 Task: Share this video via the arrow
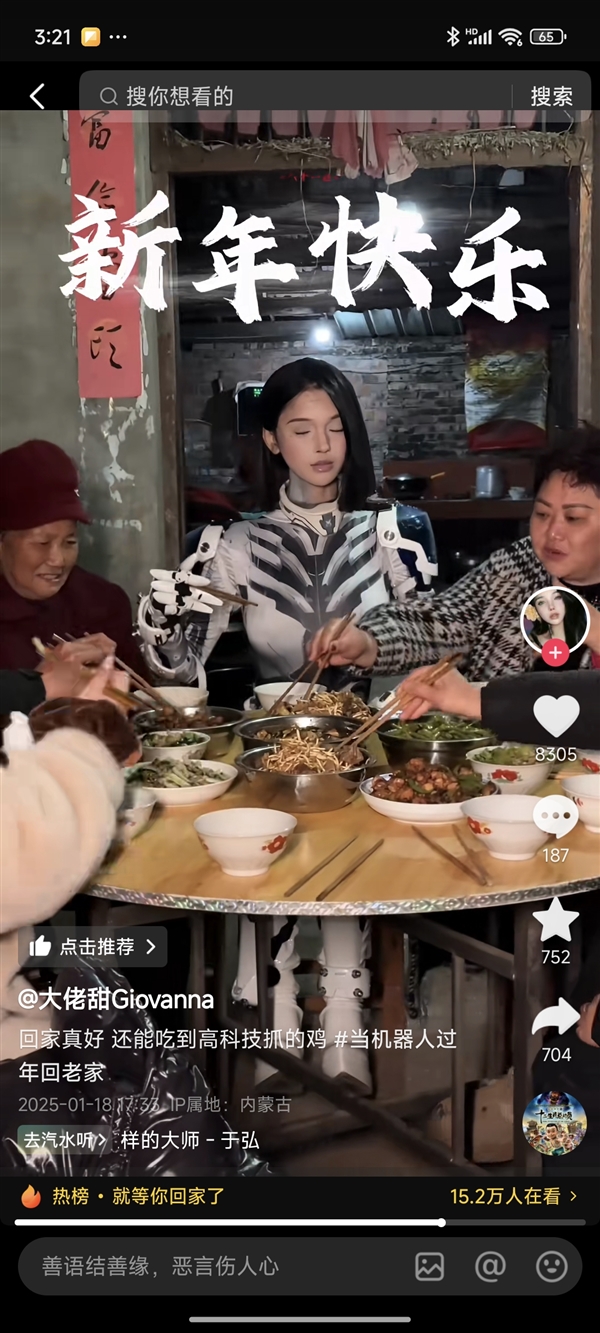click(x=556, y=1018)
